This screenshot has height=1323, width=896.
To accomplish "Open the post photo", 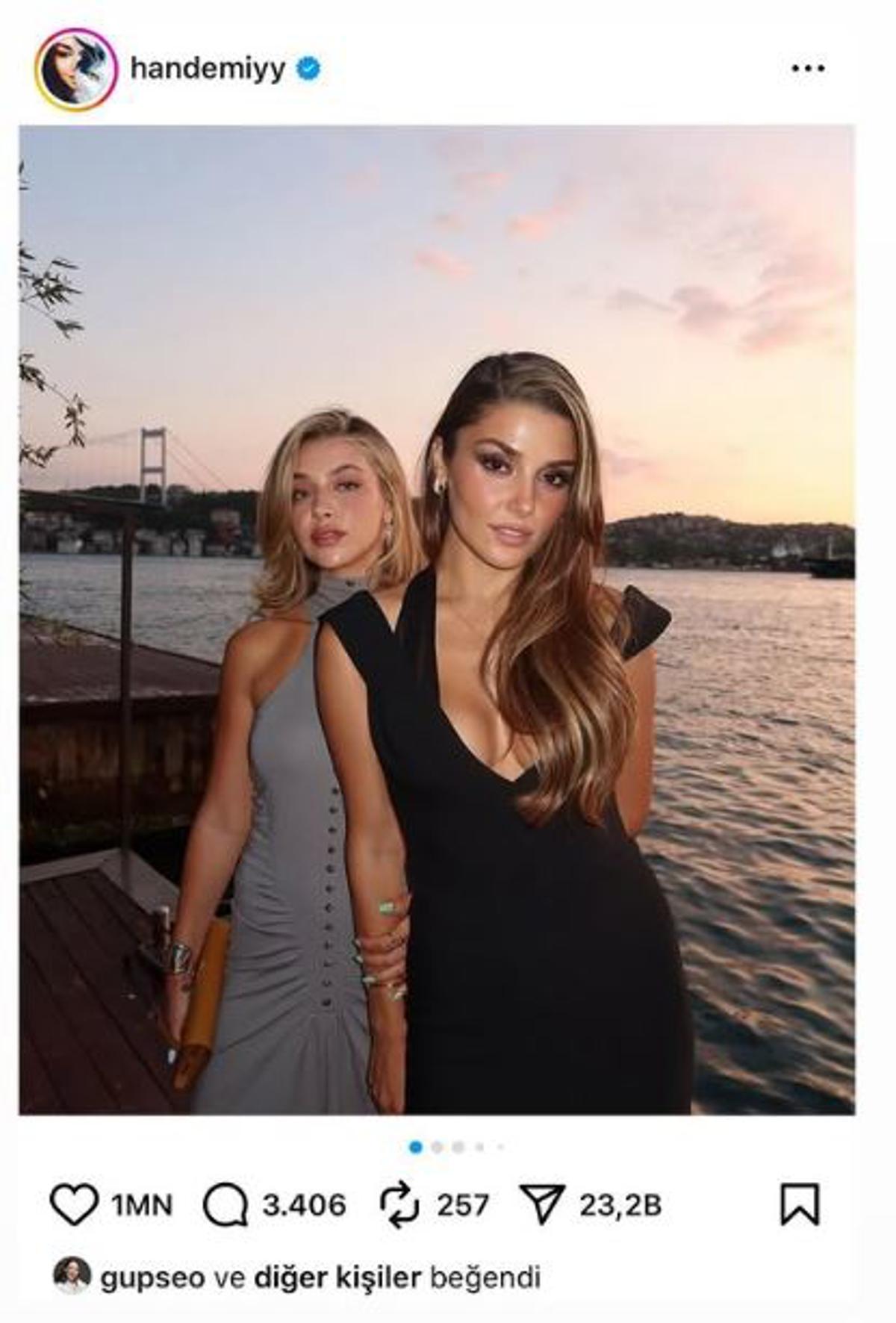I will (437, 620).
